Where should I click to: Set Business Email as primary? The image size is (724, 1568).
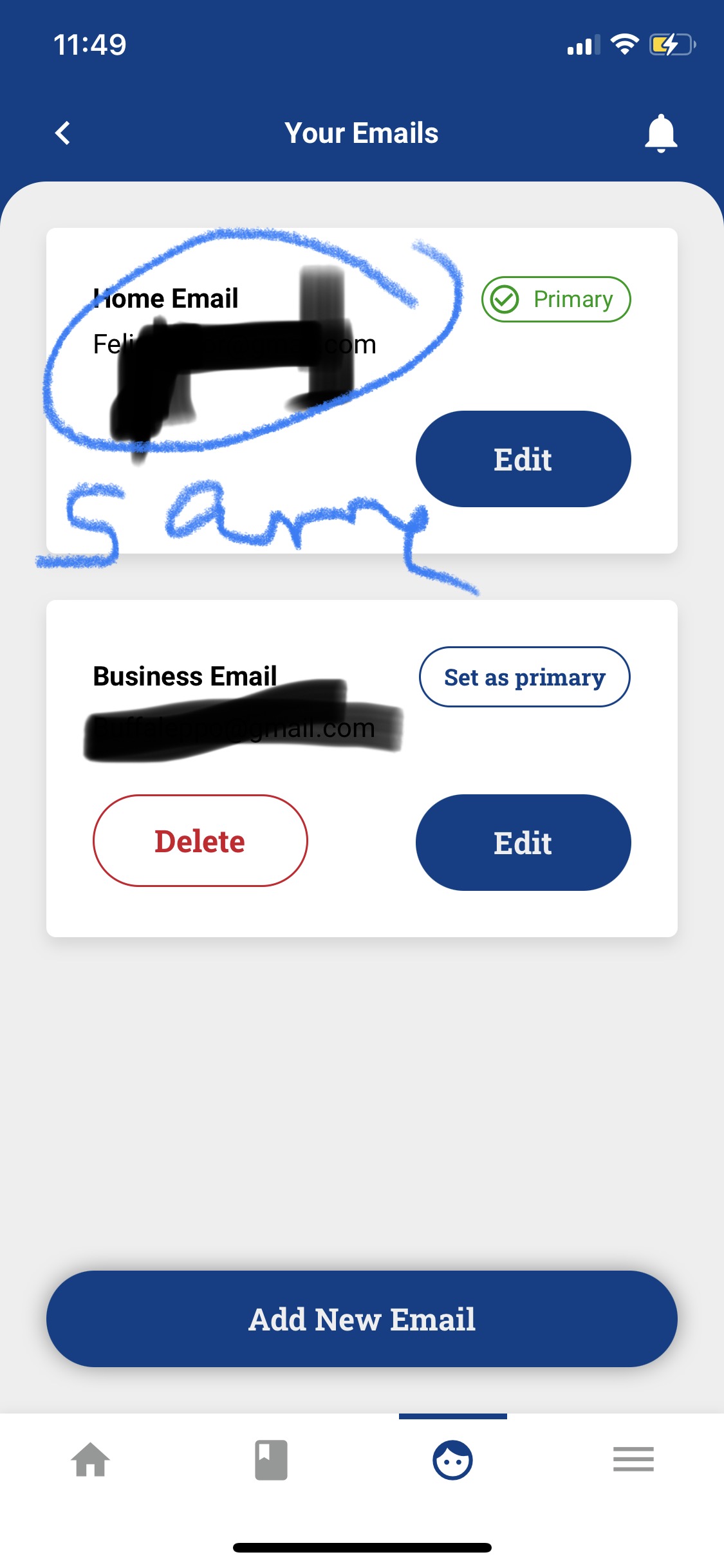(x=524, y=677)
